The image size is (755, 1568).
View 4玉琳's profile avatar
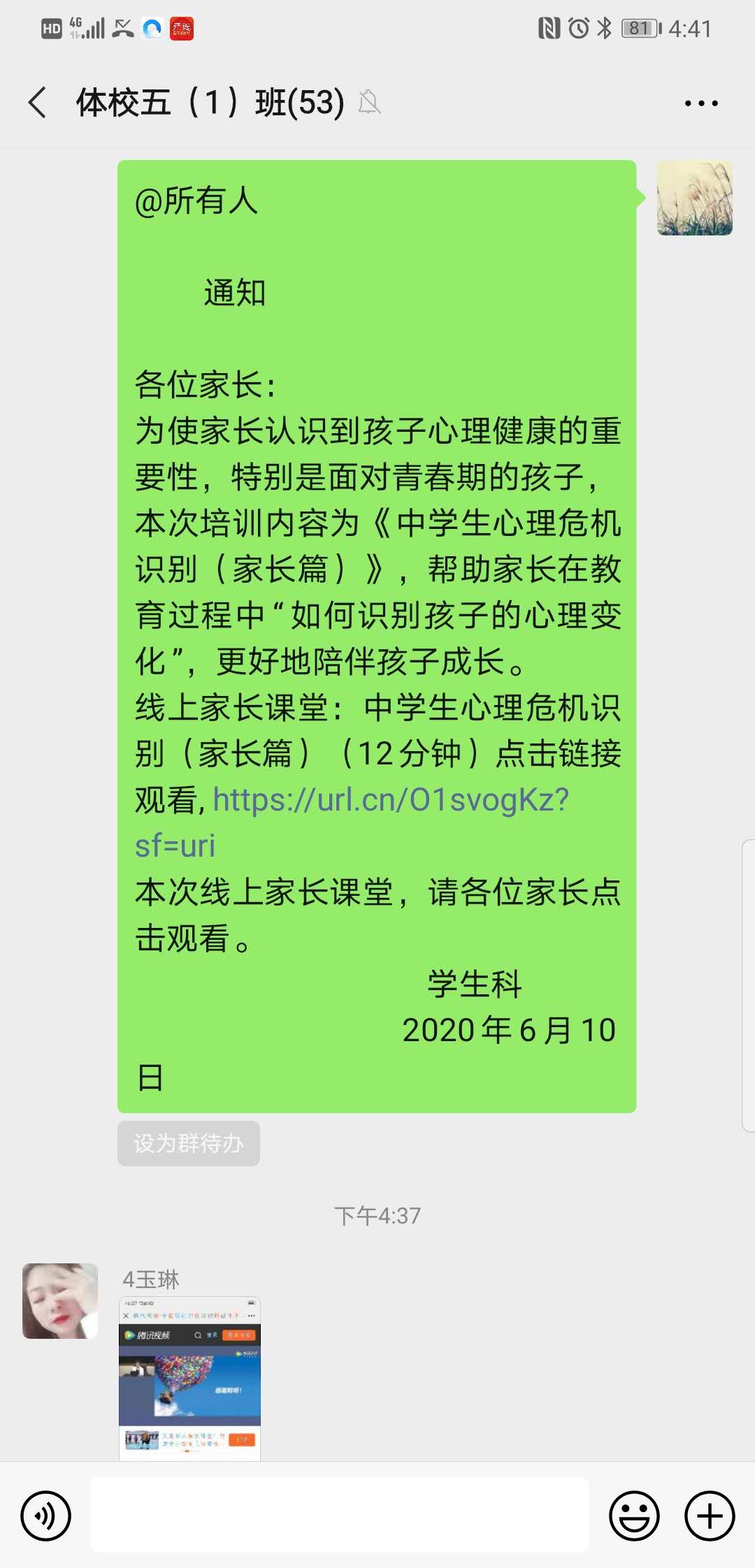click(x=60, y=1301)
